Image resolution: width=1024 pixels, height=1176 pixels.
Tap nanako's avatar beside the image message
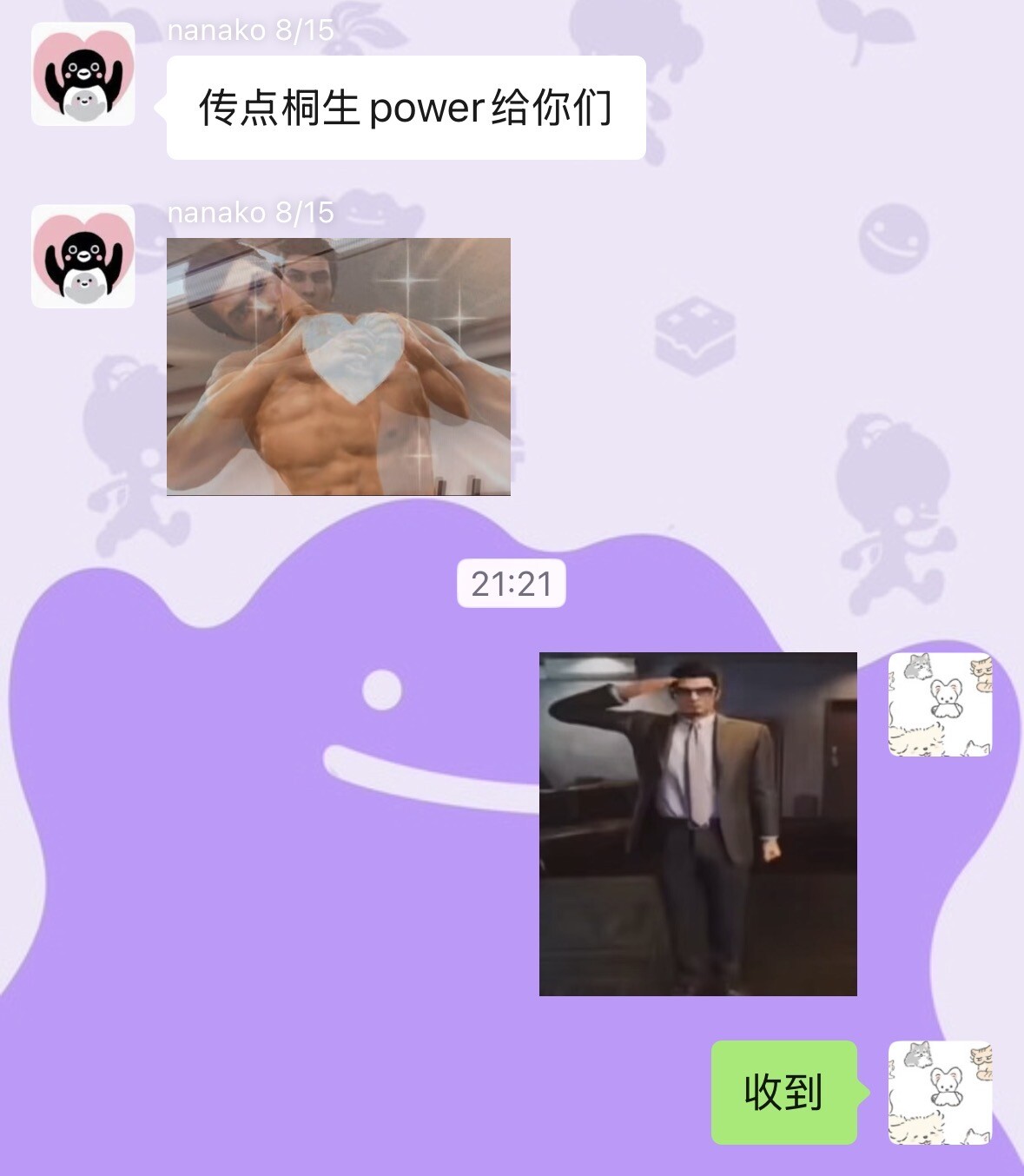[x=83, y=256]
